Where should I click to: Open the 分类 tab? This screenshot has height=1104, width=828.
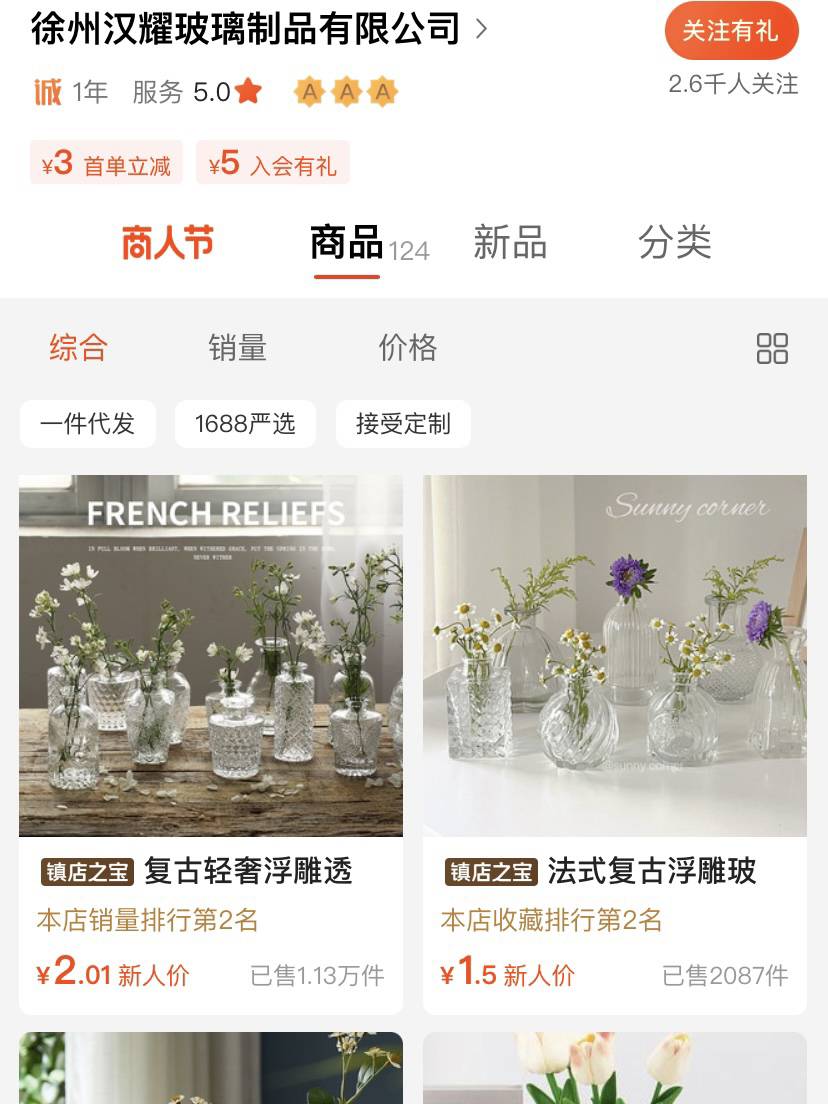coord(674,243)
